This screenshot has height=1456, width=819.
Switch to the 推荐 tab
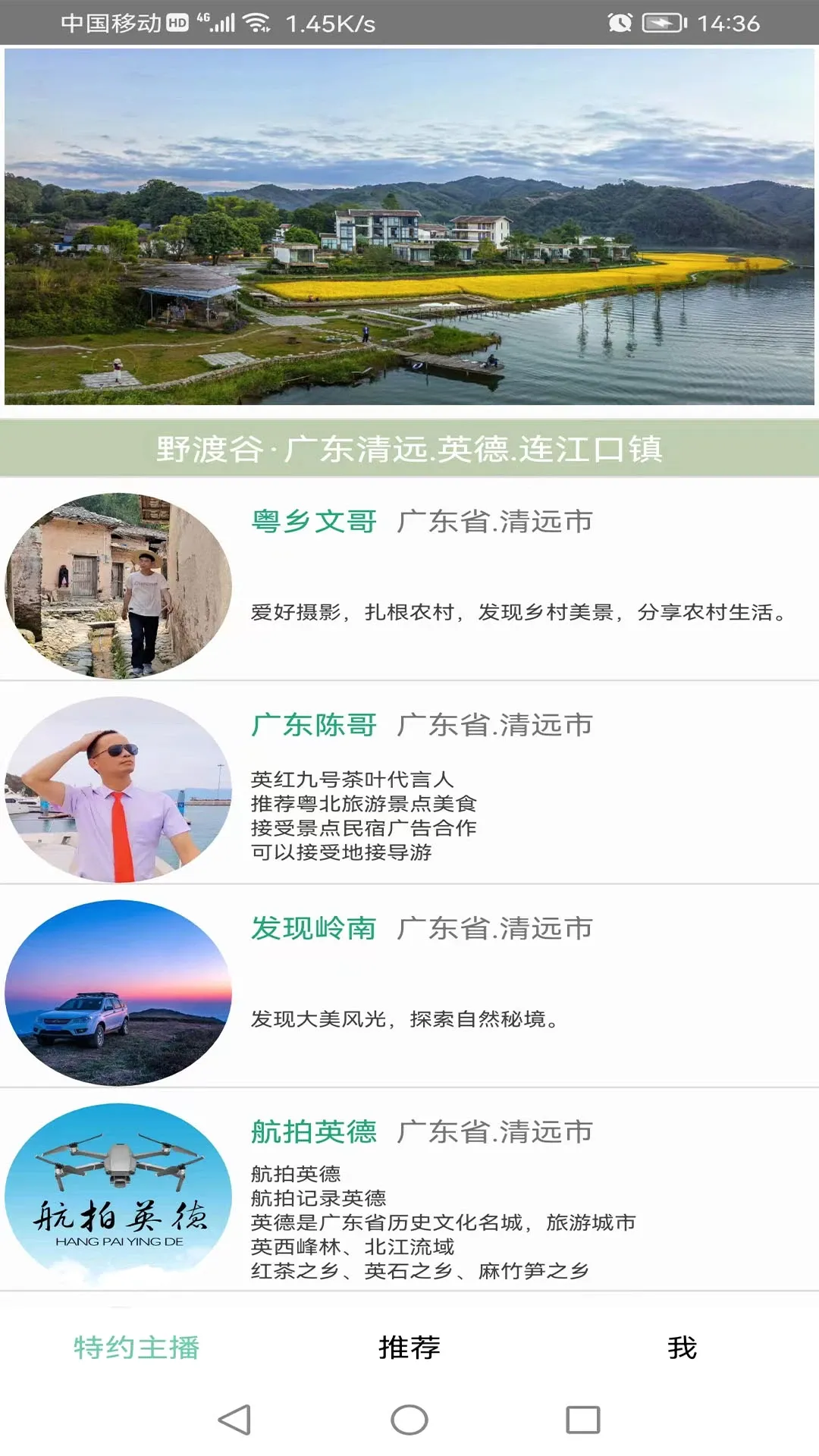point(409,1348)
